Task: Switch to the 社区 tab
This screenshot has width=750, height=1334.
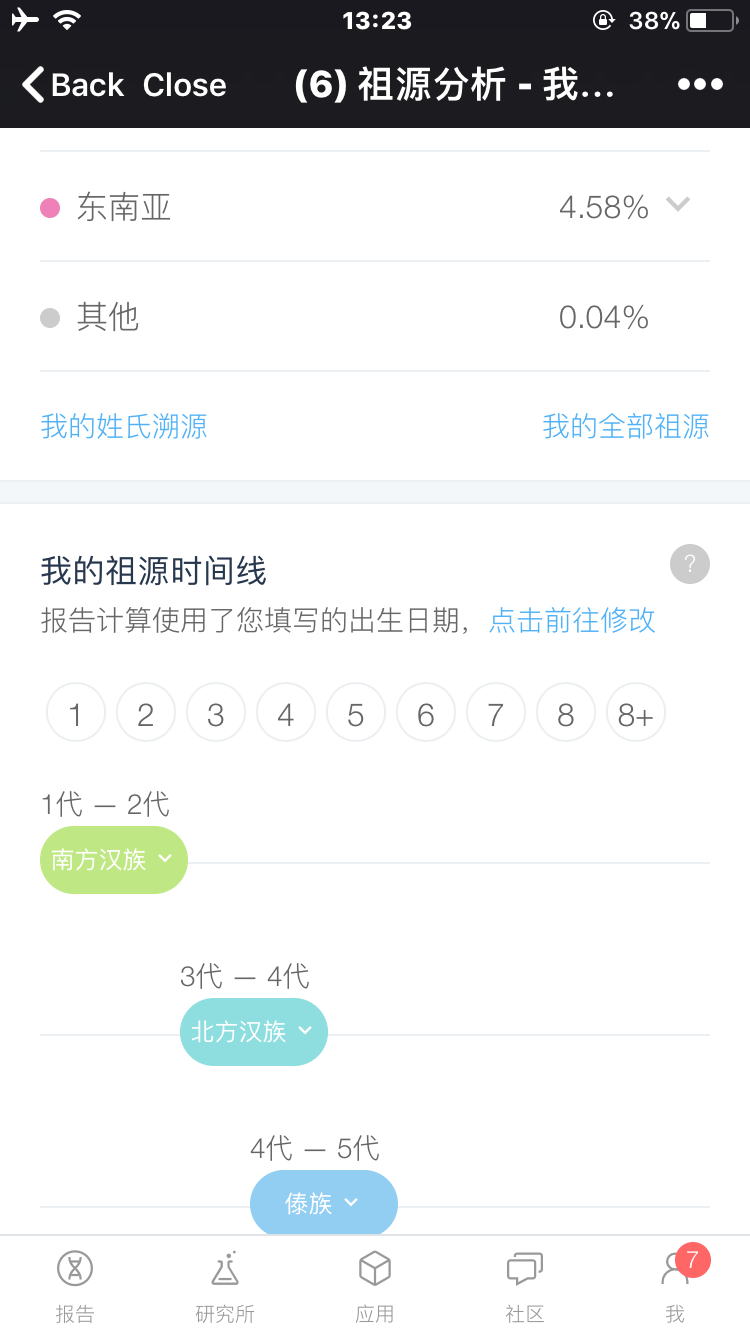Action: (x=525, y=1286)
